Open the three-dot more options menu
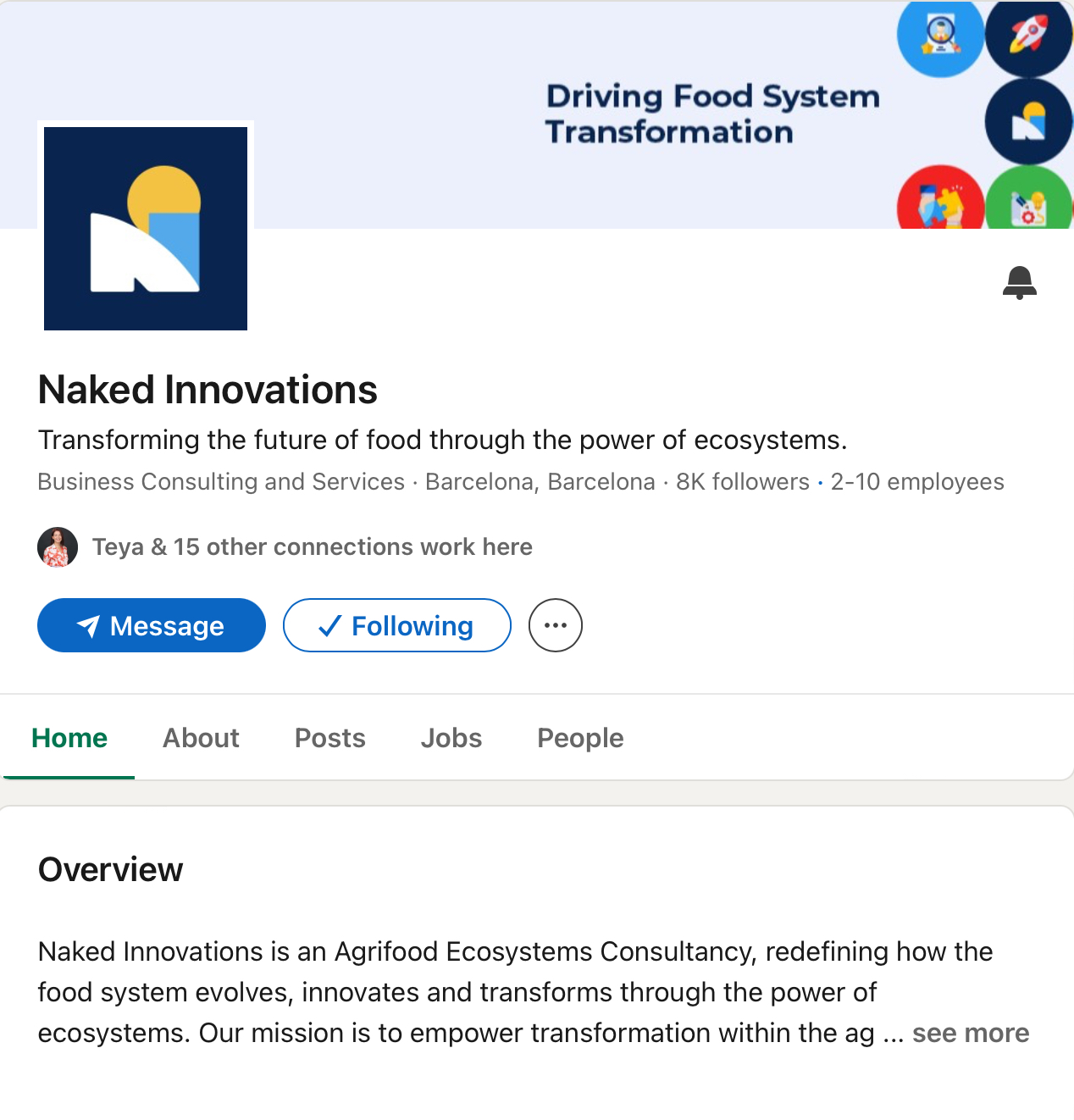 (x=556, y=625)
